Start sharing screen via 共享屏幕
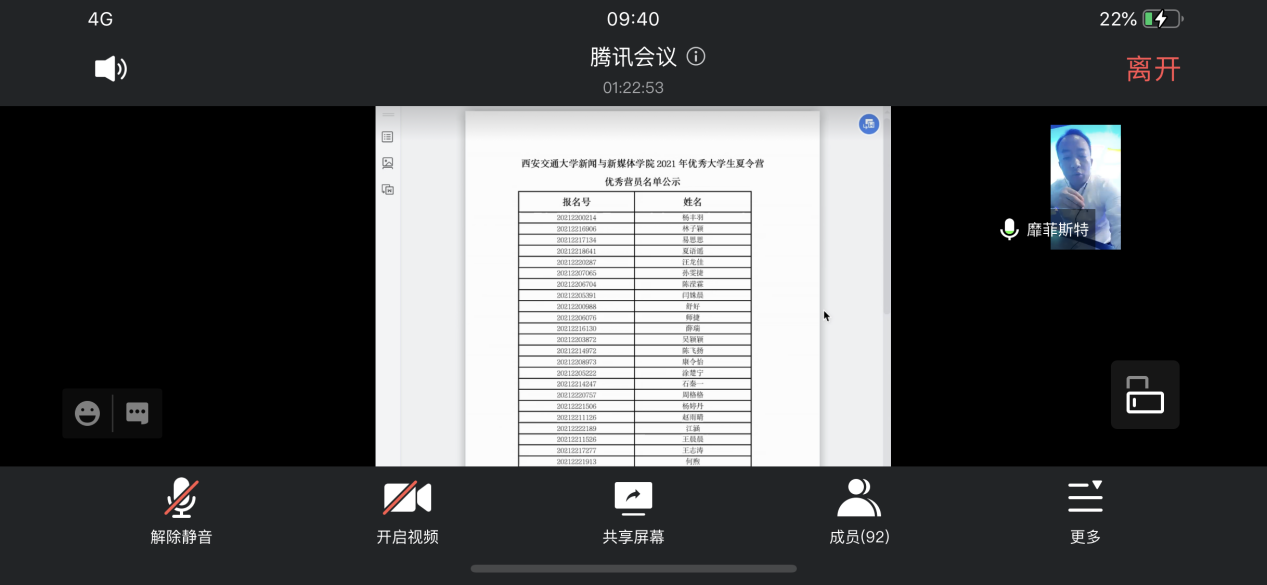The height and width of the screenshot is (585, 1267). (x=633, y=510)
